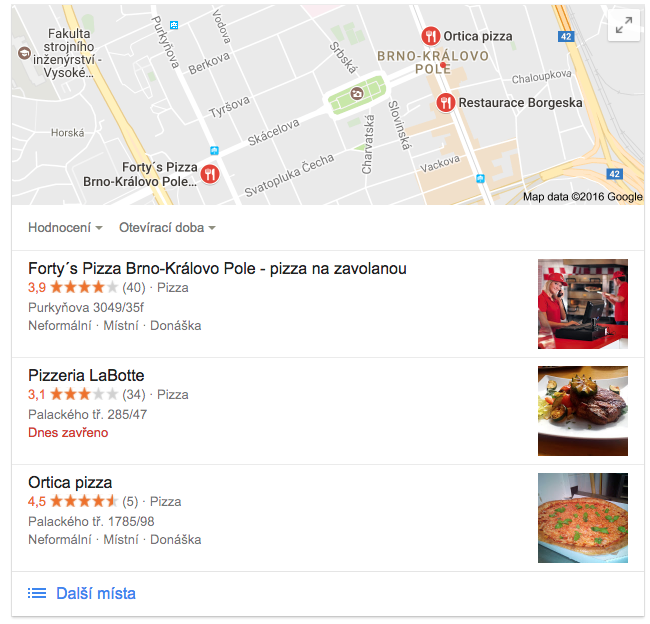Select the Restaurace Borgeska map pin
The image size is (650, 624).
point(445,102)
